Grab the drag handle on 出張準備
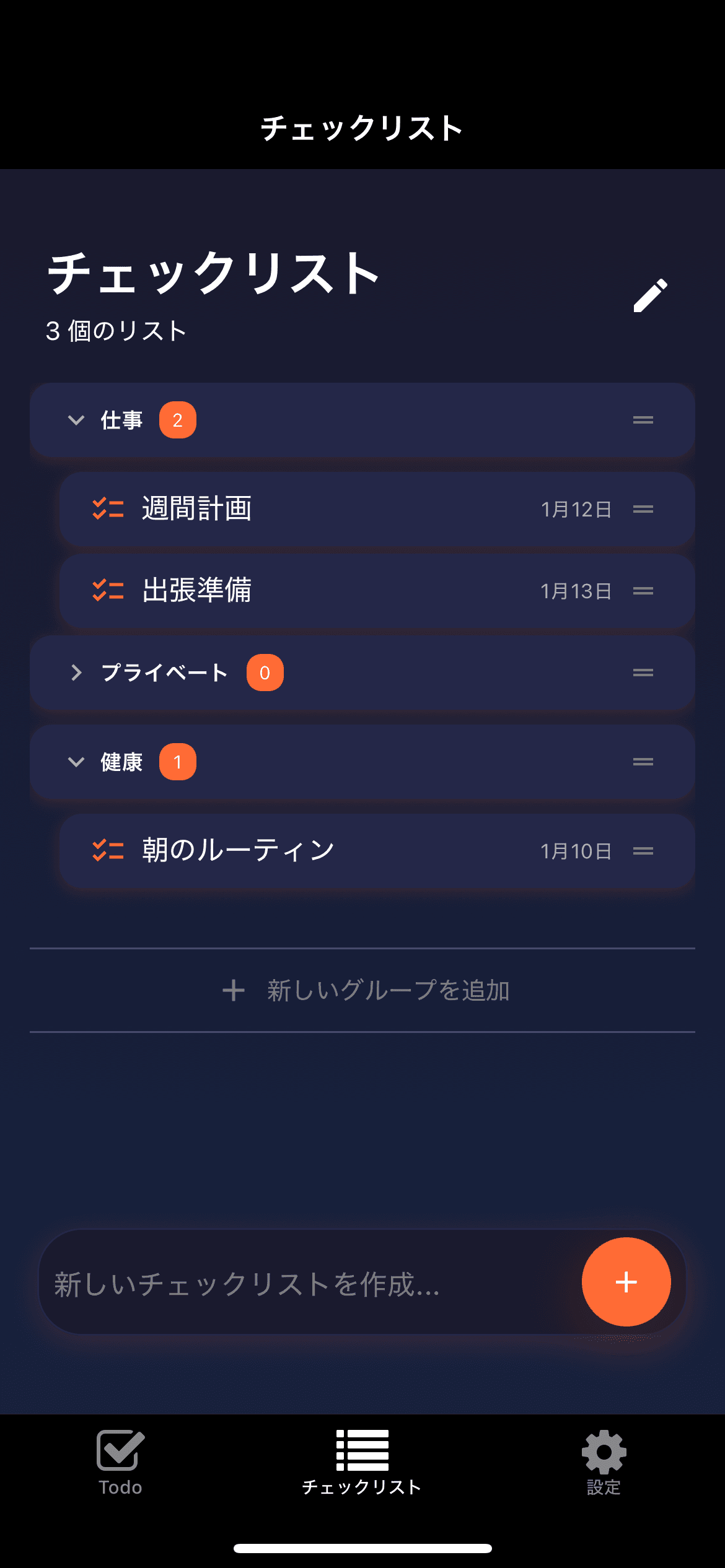The width and height of the screenshot is (725, 1568). (x=644, y=591)
